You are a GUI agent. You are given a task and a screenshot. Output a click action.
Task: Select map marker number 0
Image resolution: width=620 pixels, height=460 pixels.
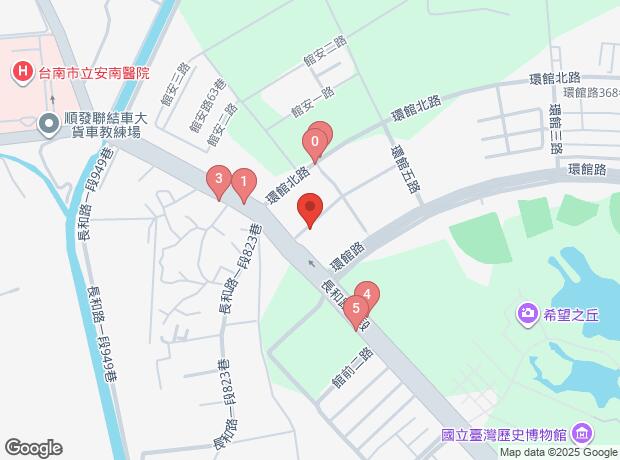[x=315, y=142]
